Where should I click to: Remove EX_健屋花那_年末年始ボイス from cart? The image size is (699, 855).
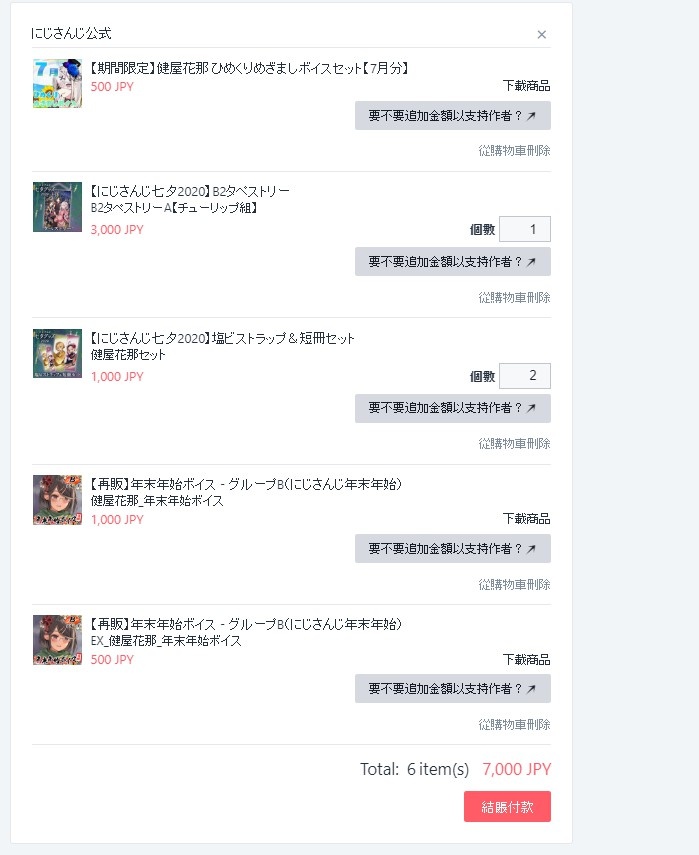[x=514, y=724]
